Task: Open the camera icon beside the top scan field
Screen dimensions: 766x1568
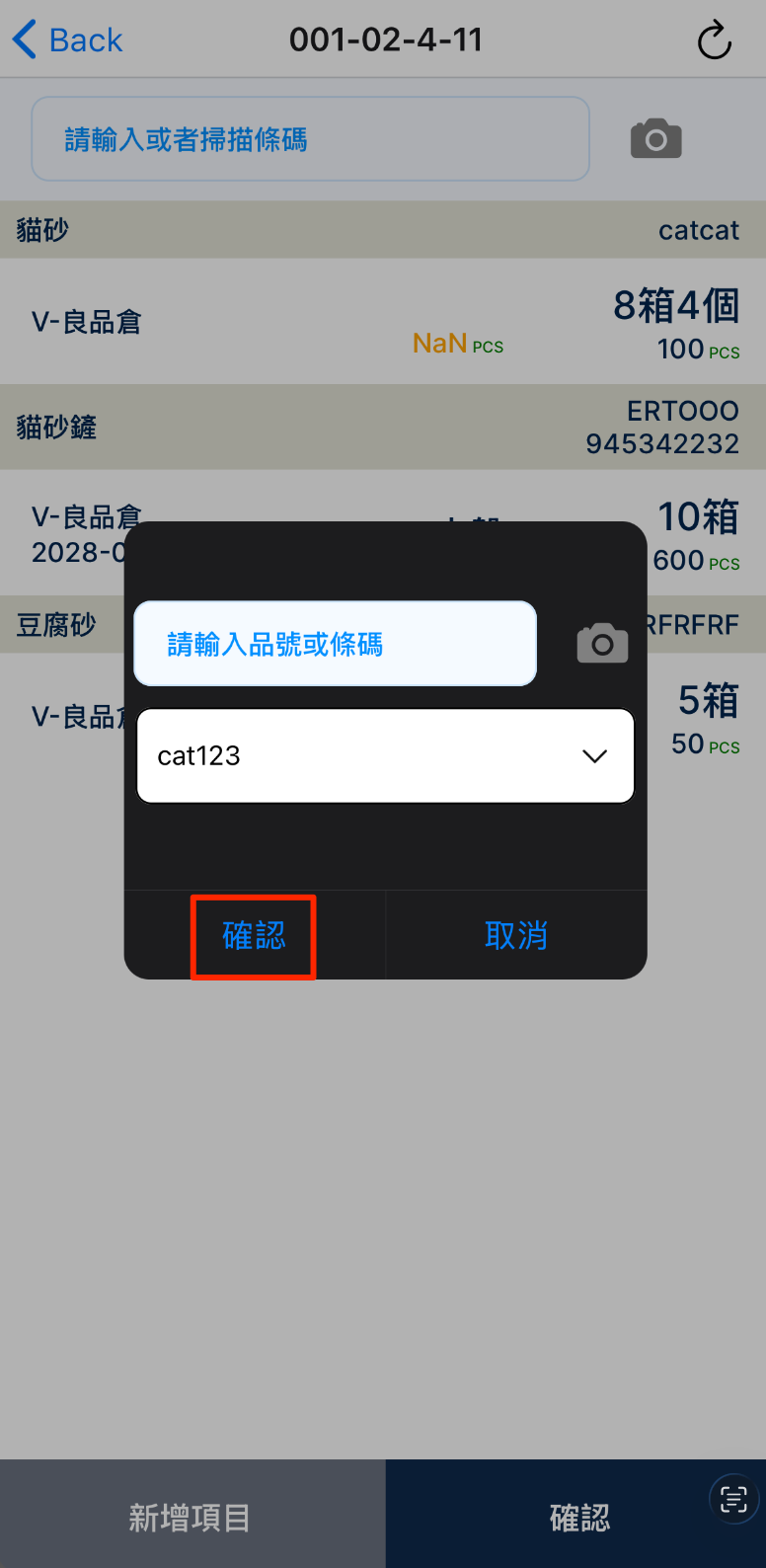Action: pyautogui.click(x=656, y=139)
